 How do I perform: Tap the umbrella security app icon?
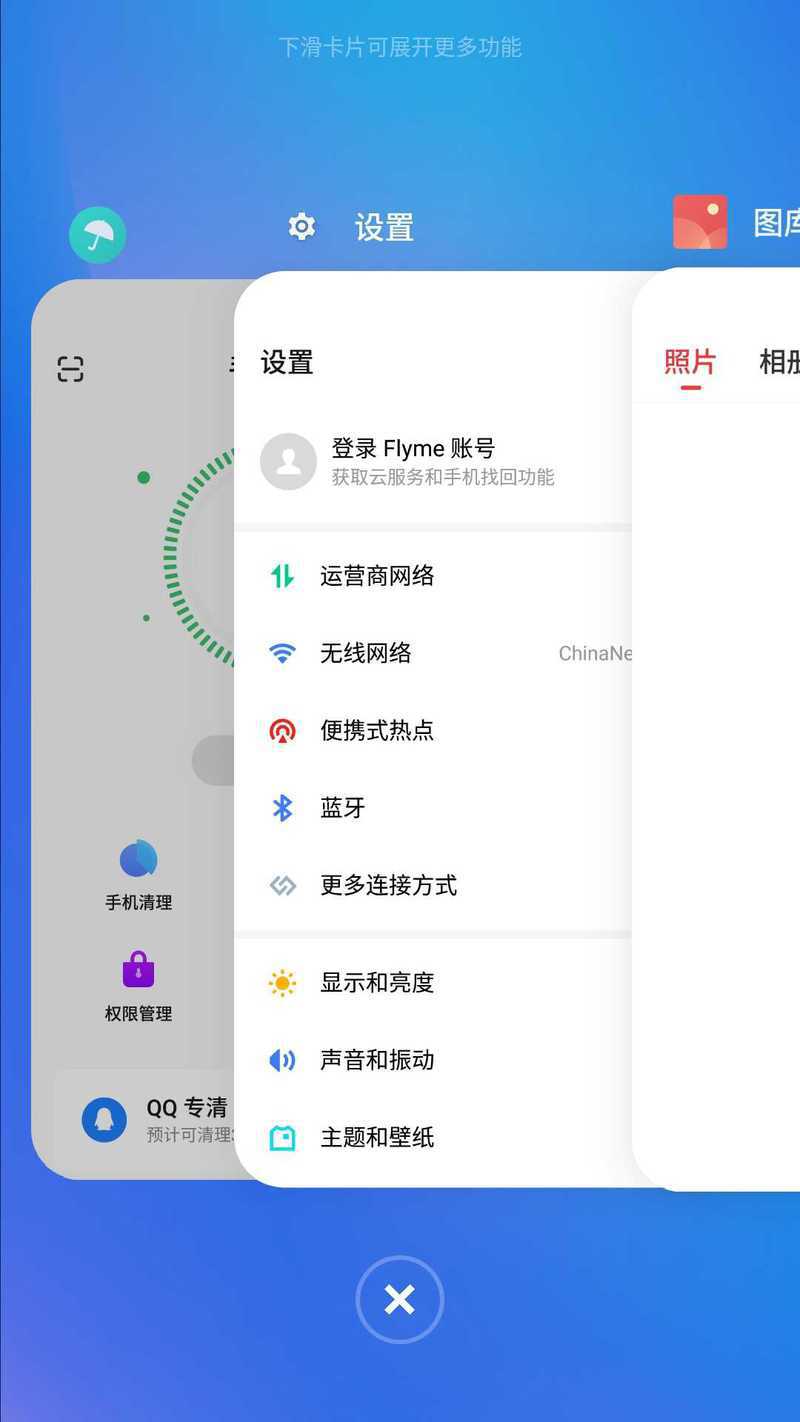click(x=97, y=235)
